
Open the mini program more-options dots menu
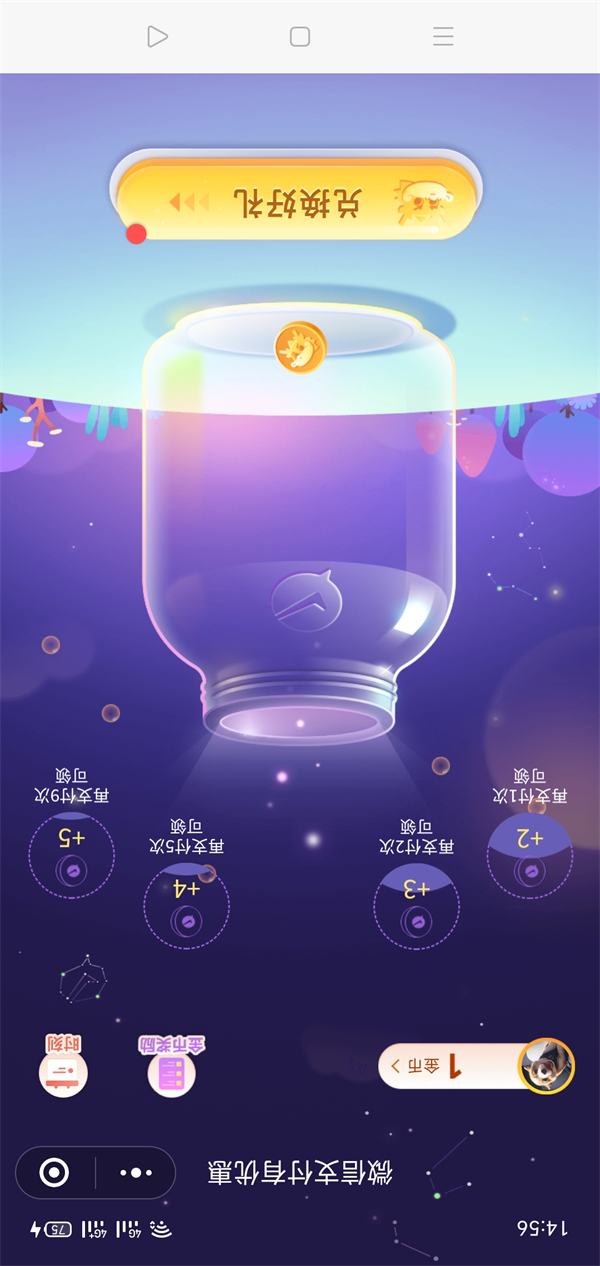(x=136, y=1173)
